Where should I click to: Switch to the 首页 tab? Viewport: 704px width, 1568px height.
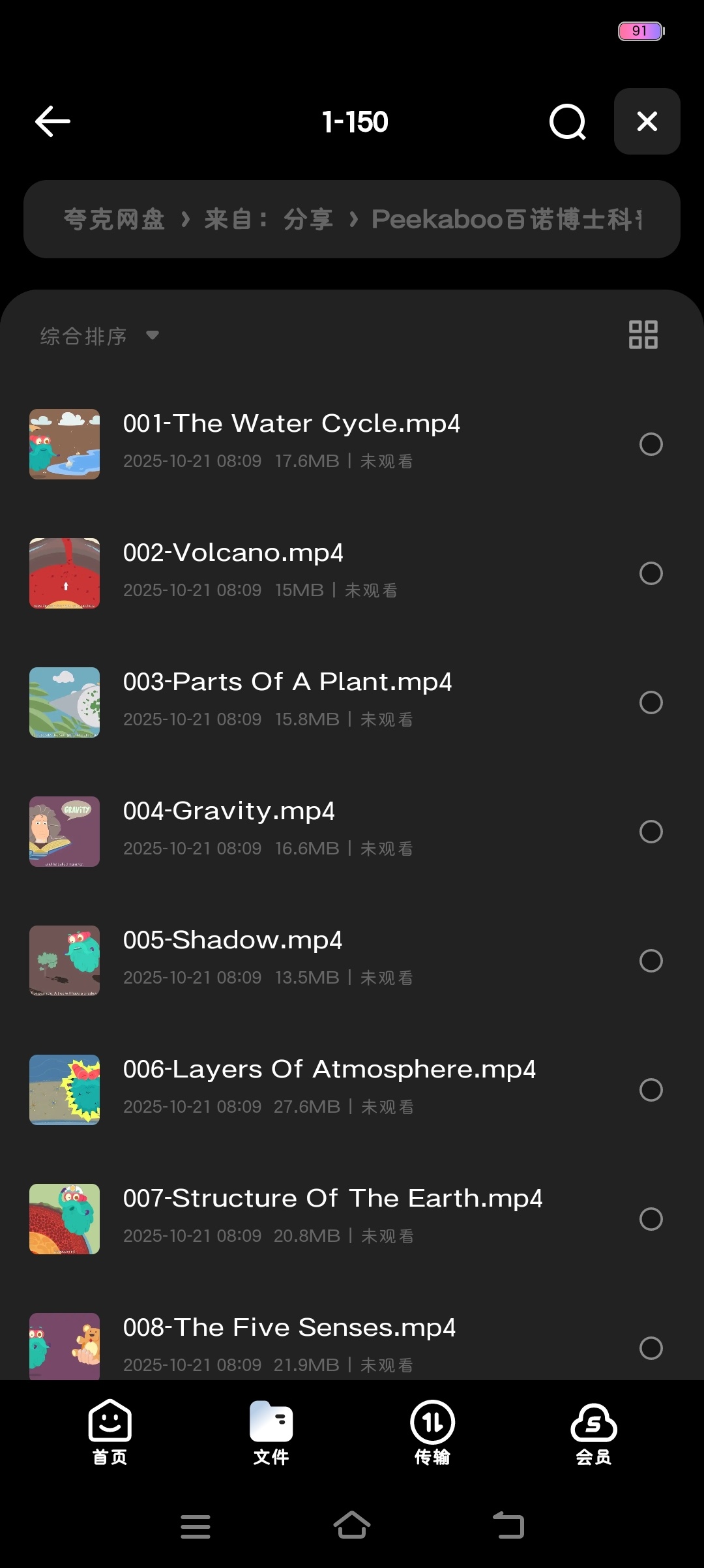[110, 1432]
